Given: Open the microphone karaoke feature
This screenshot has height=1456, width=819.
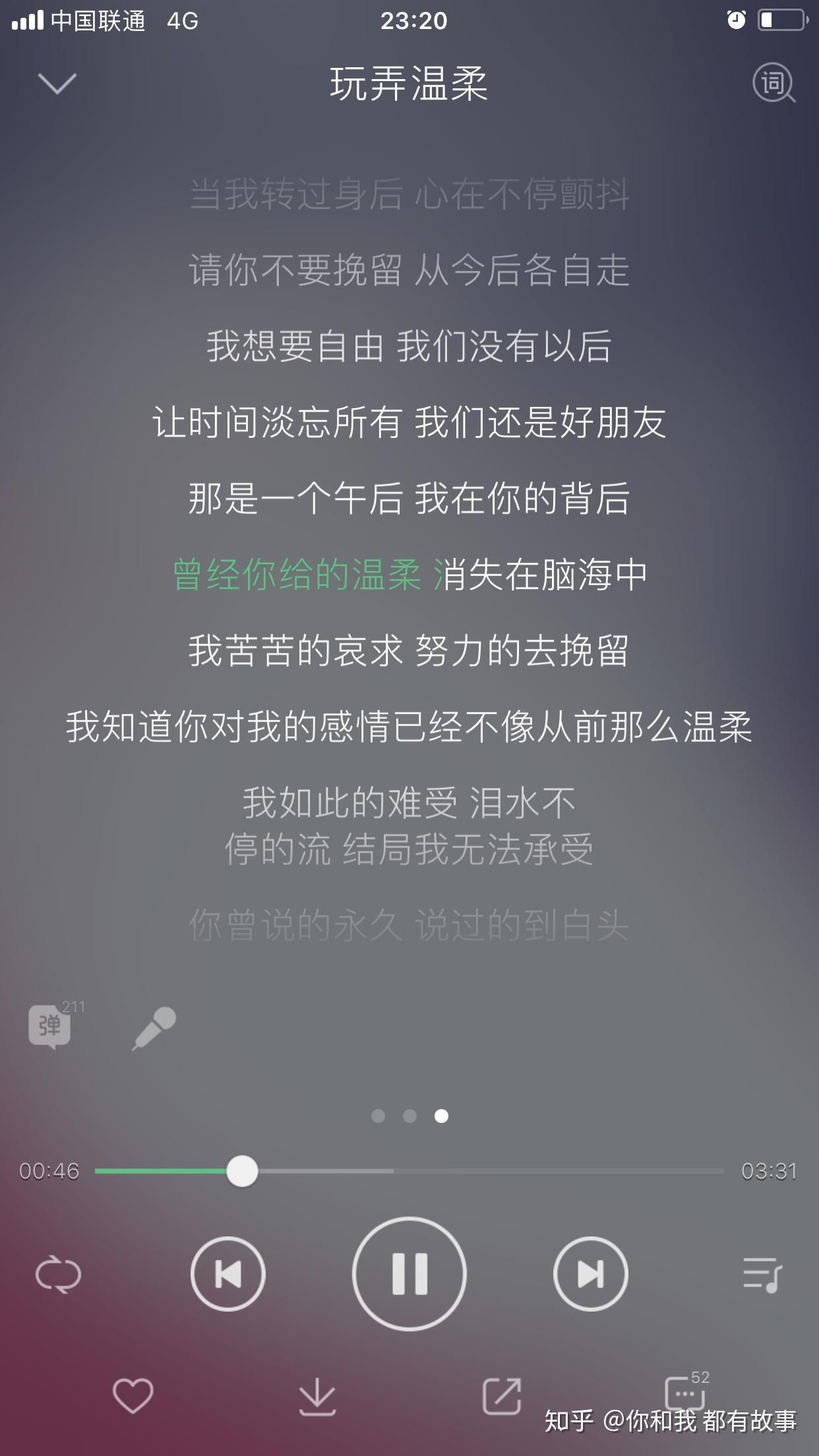Looking at the screenshot, I should click(154, 1027).
